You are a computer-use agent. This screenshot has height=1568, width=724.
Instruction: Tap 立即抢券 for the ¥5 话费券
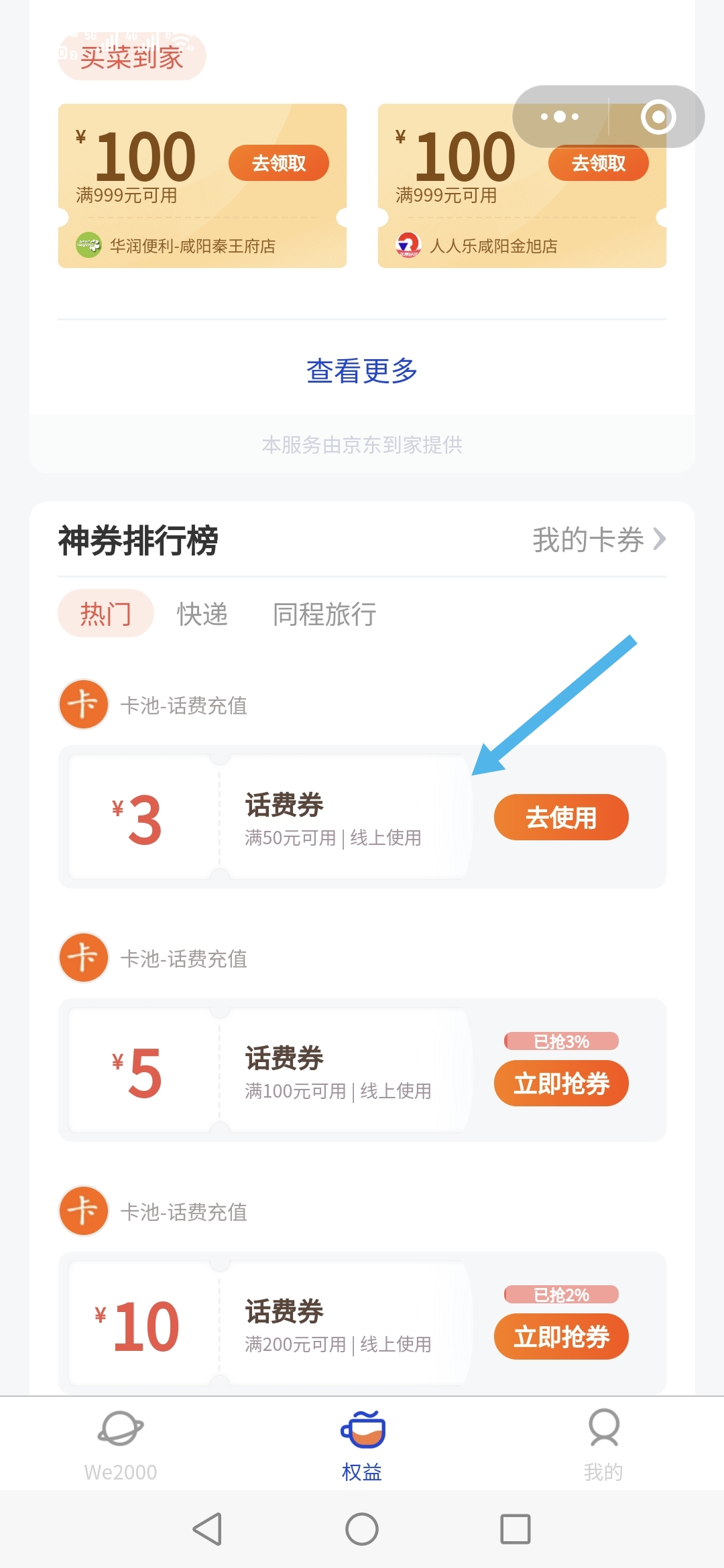point(561,1083)
